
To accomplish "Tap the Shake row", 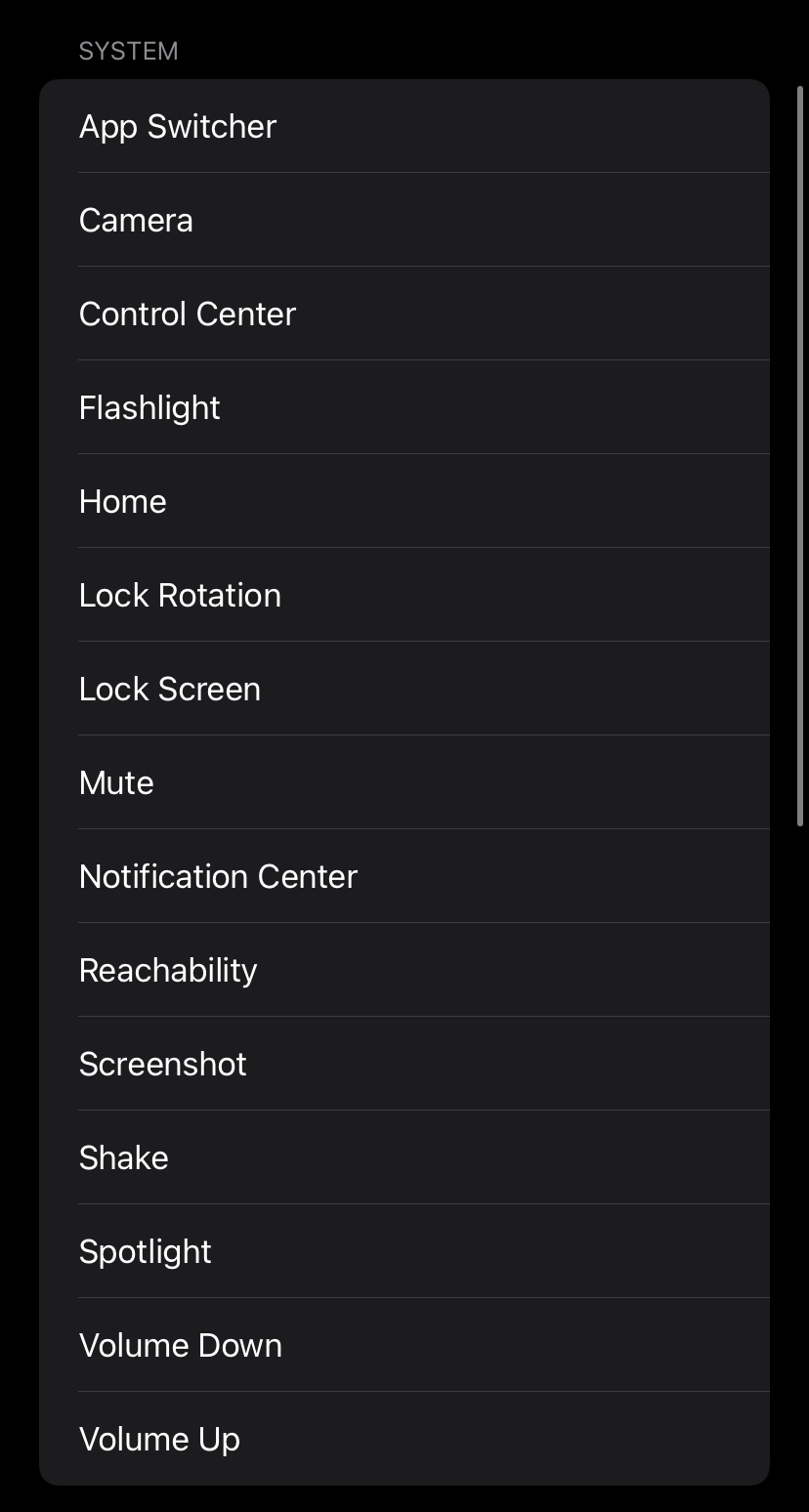I will 124,1157.
